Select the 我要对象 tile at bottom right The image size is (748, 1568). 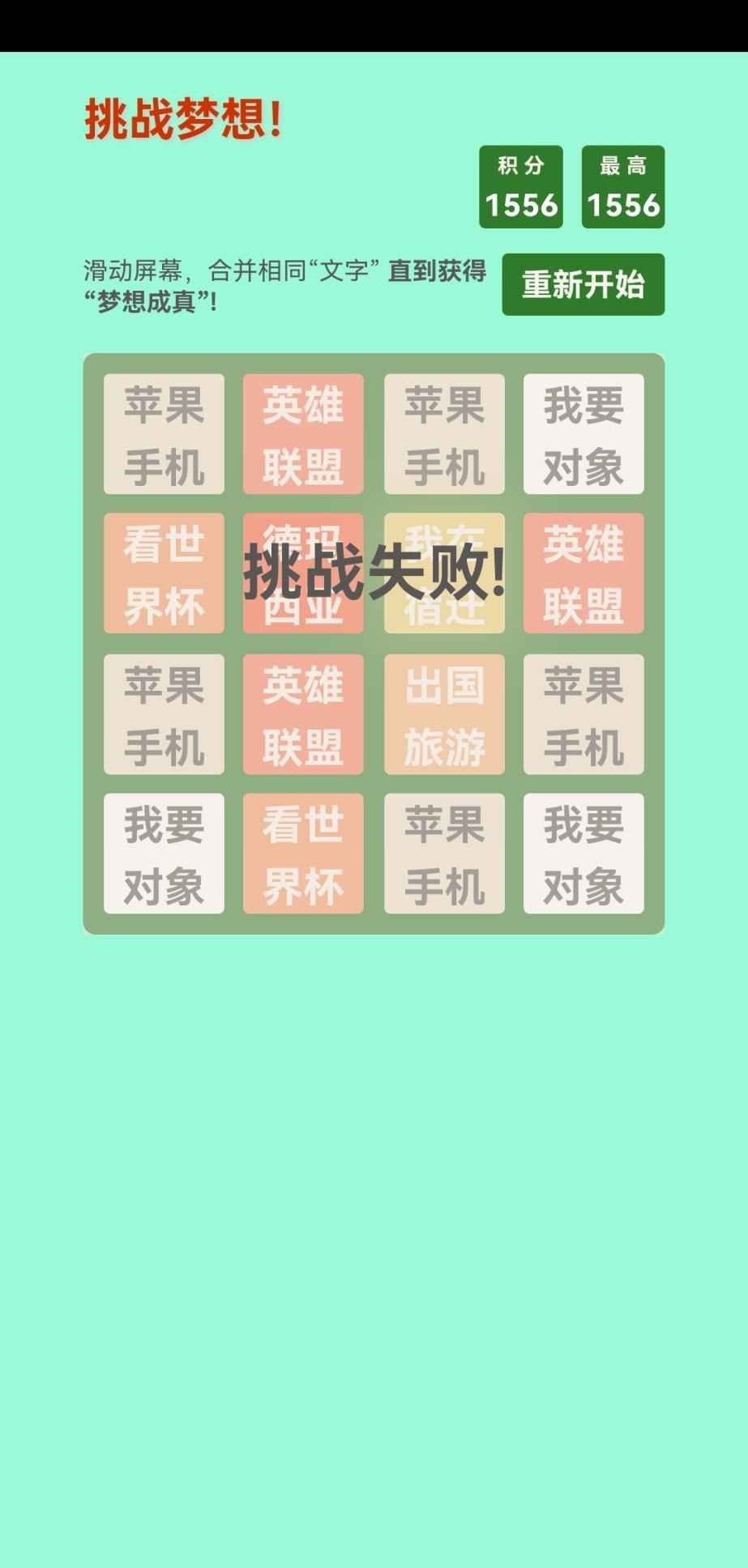point(583,854)
